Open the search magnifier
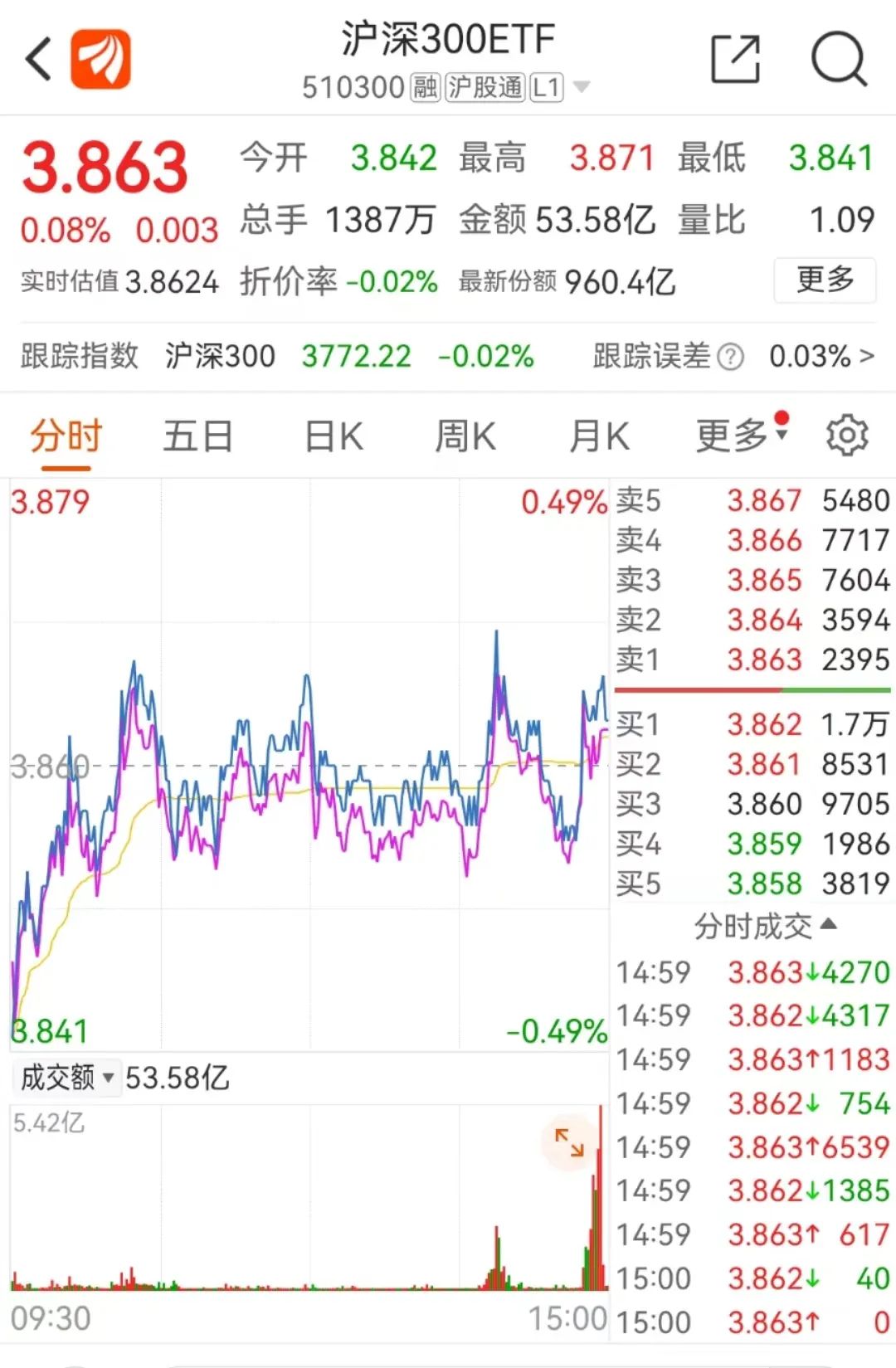896x1368 pixels. tap(839, 60)
